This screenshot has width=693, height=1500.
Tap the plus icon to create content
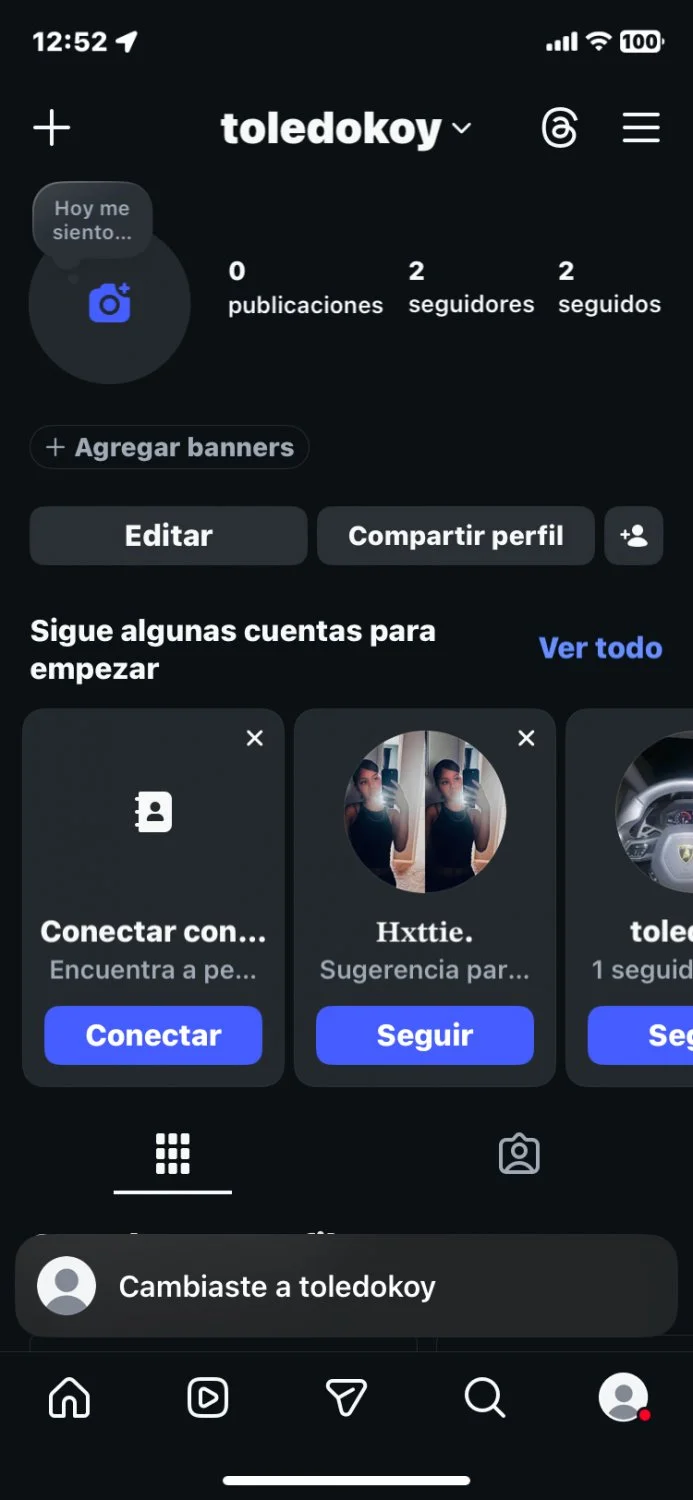coord(52,128)
